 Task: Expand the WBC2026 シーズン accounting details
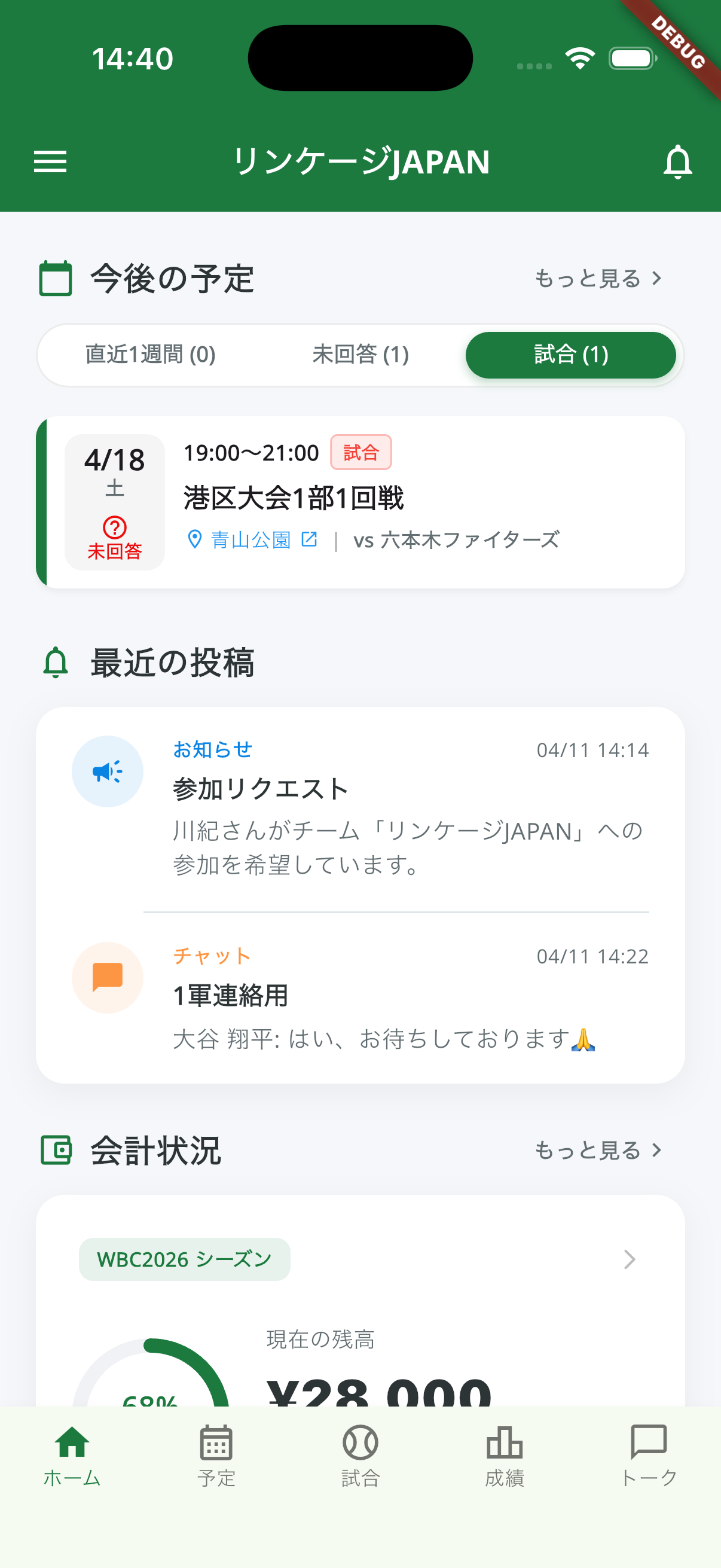[184, 1259]
